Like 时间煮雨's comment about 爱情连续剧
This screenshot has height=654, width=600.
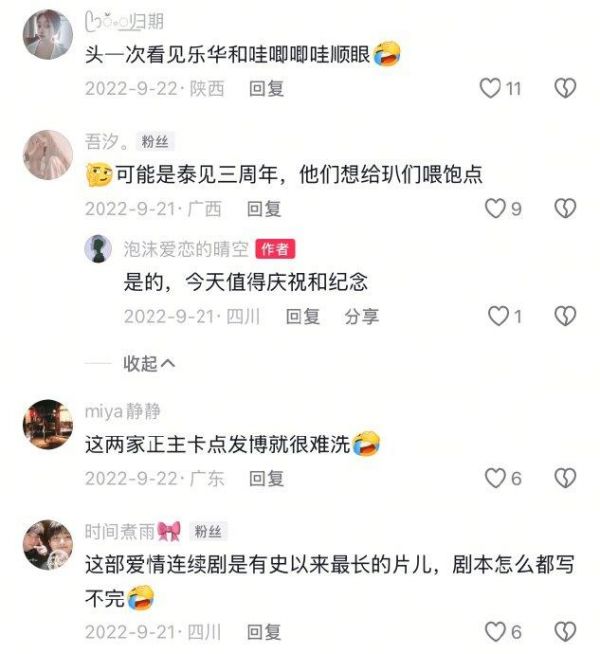point(495,632)
